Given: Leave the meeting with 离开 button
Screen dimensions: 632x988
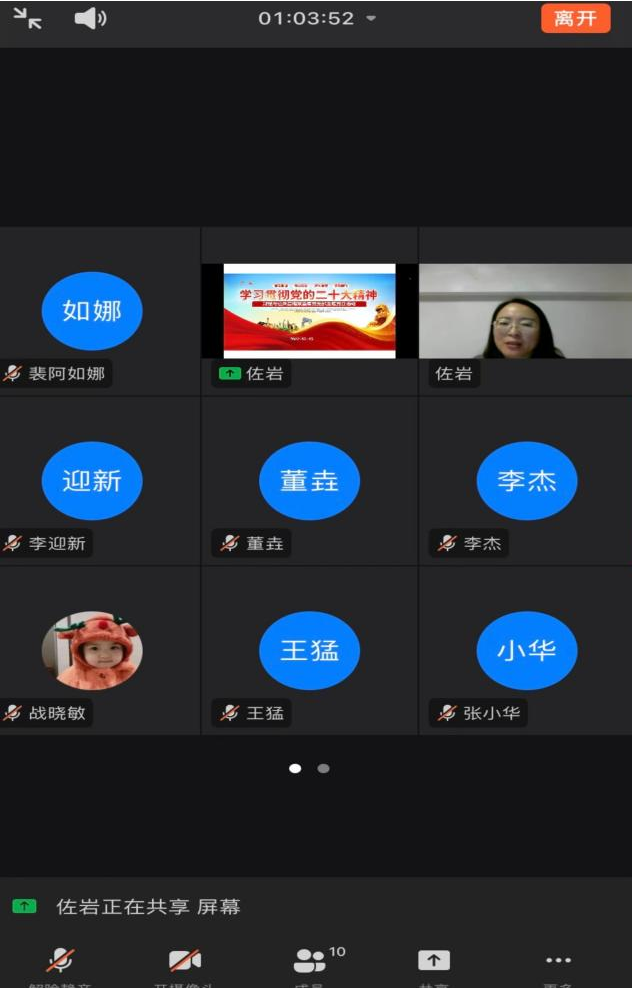Looking at the screenshot, I should (x=575, y=18).
